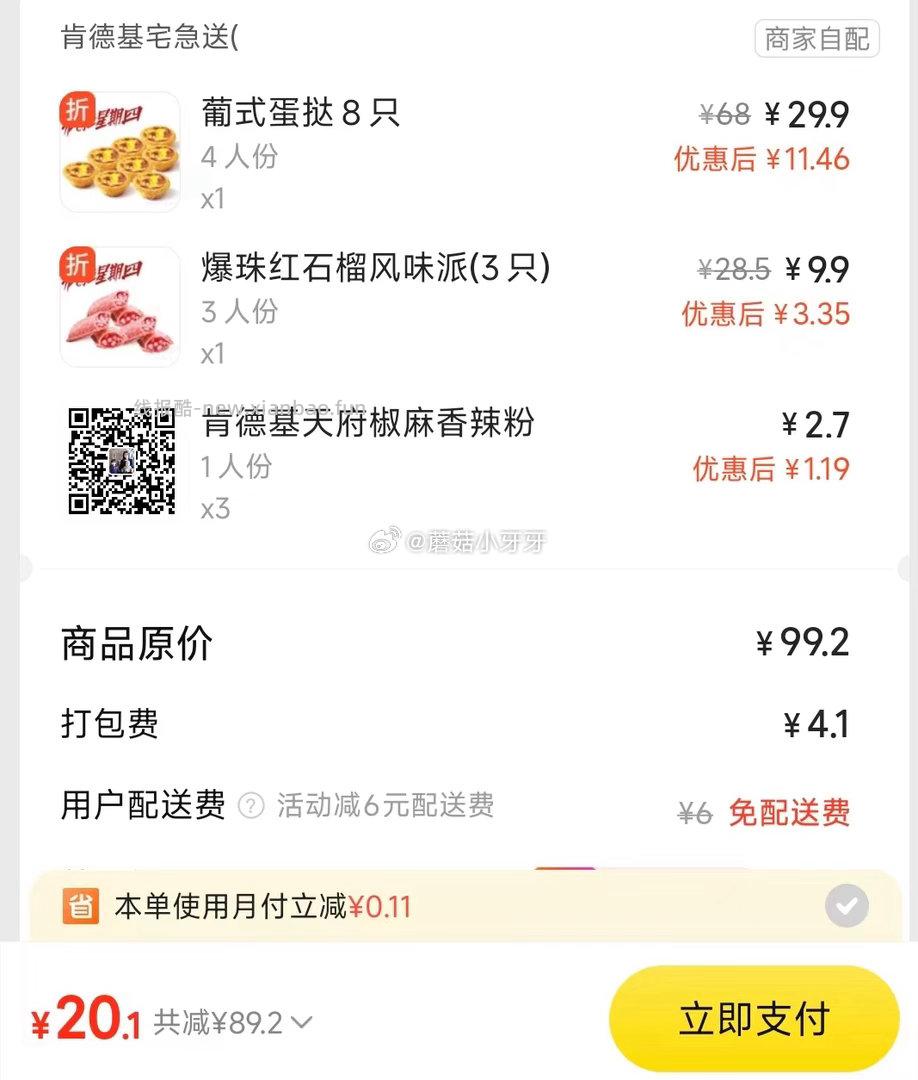Viewport: 918px width, 1080px height.
Task: Click the 商家自配 merchant delivery label
Action: 817,38
